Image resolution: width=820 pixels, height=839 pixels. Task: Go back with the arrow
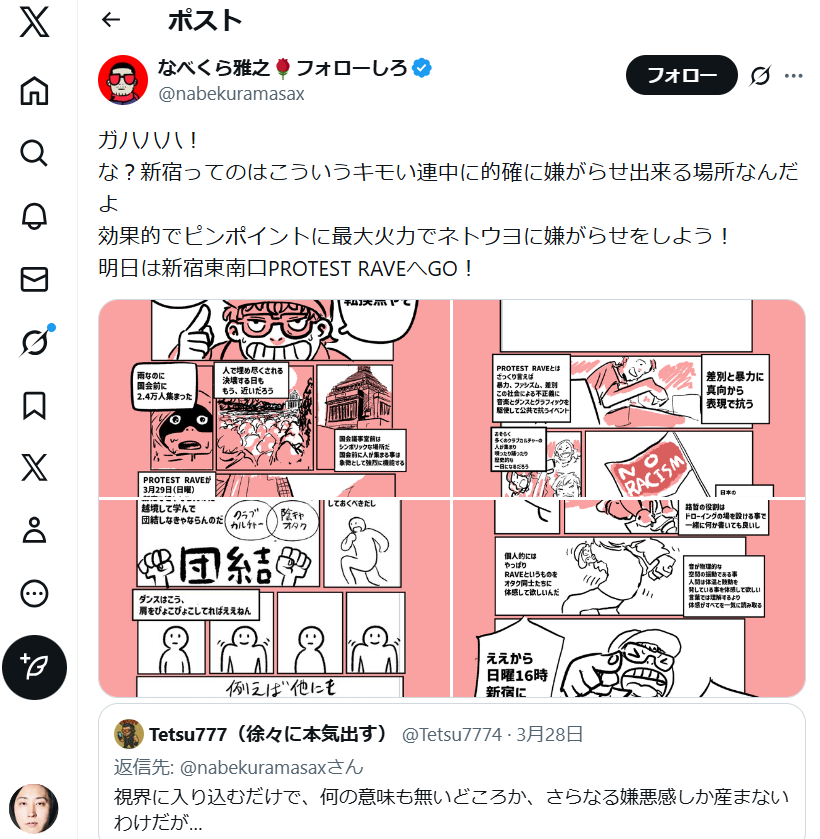[x=111, y=20]
